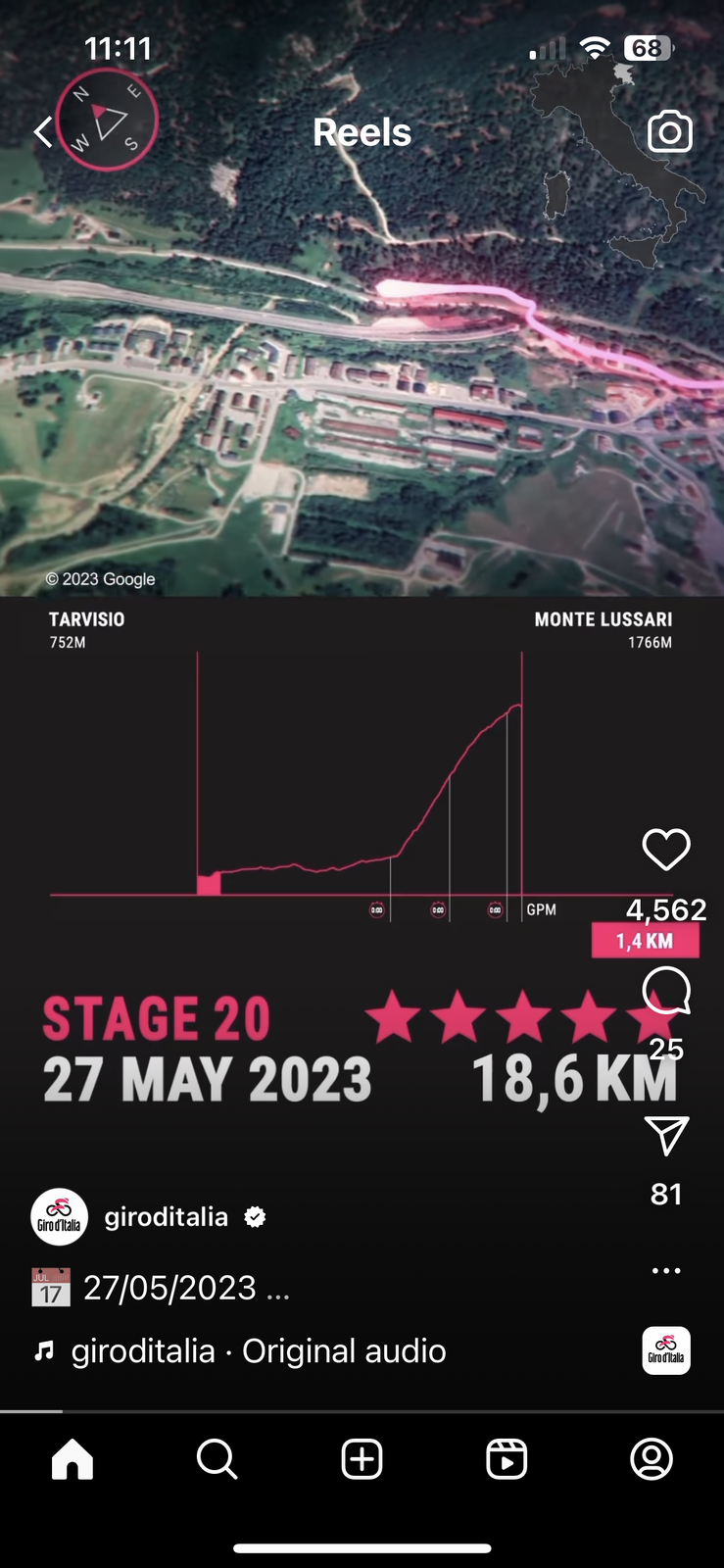
Task: Like the giroditalia reel
Action: [x=666, y=850]
